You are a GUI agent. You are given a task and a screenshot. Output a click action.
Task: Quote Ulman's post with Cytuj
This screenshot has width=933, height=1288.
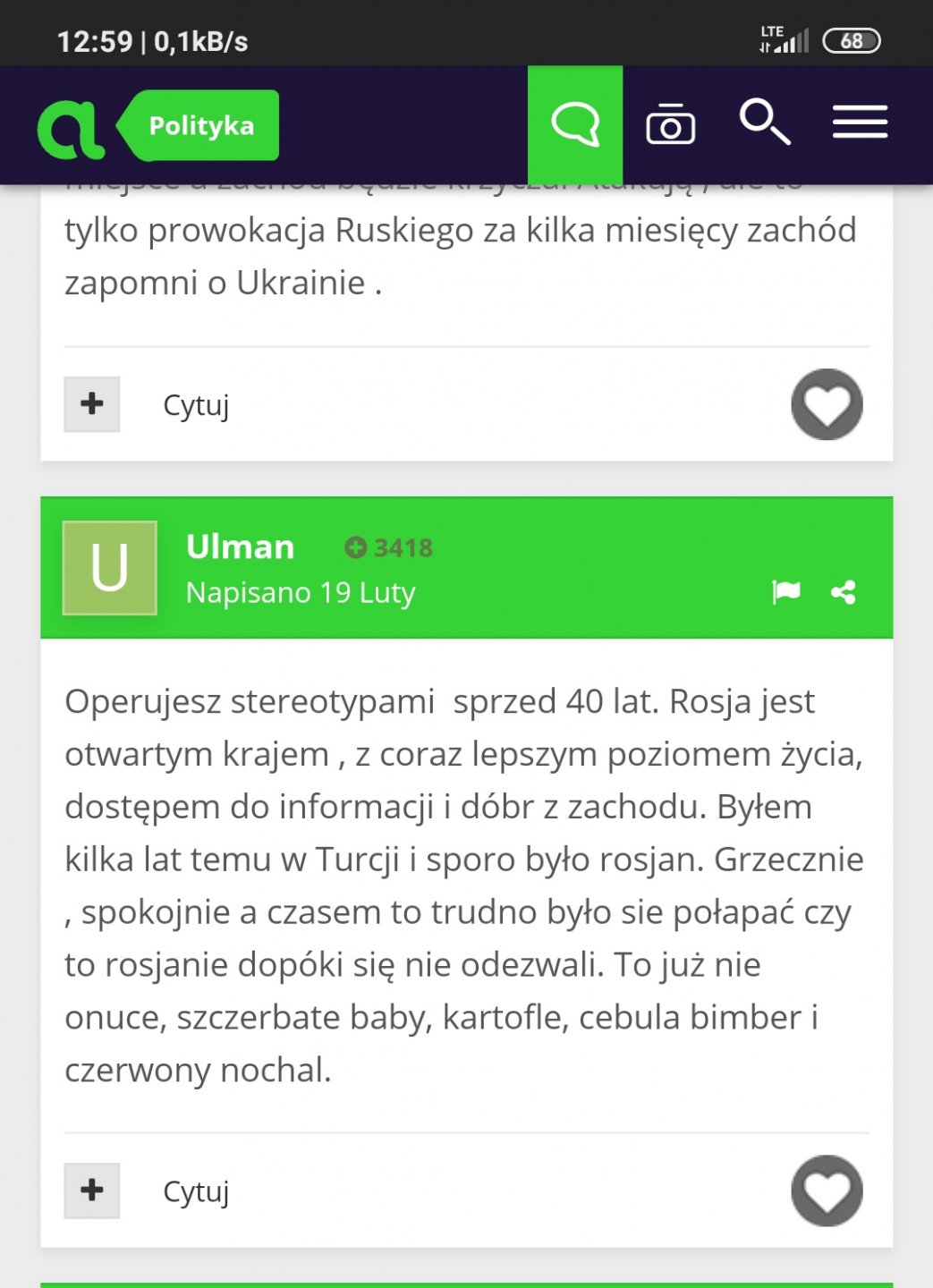point(196,1191)
